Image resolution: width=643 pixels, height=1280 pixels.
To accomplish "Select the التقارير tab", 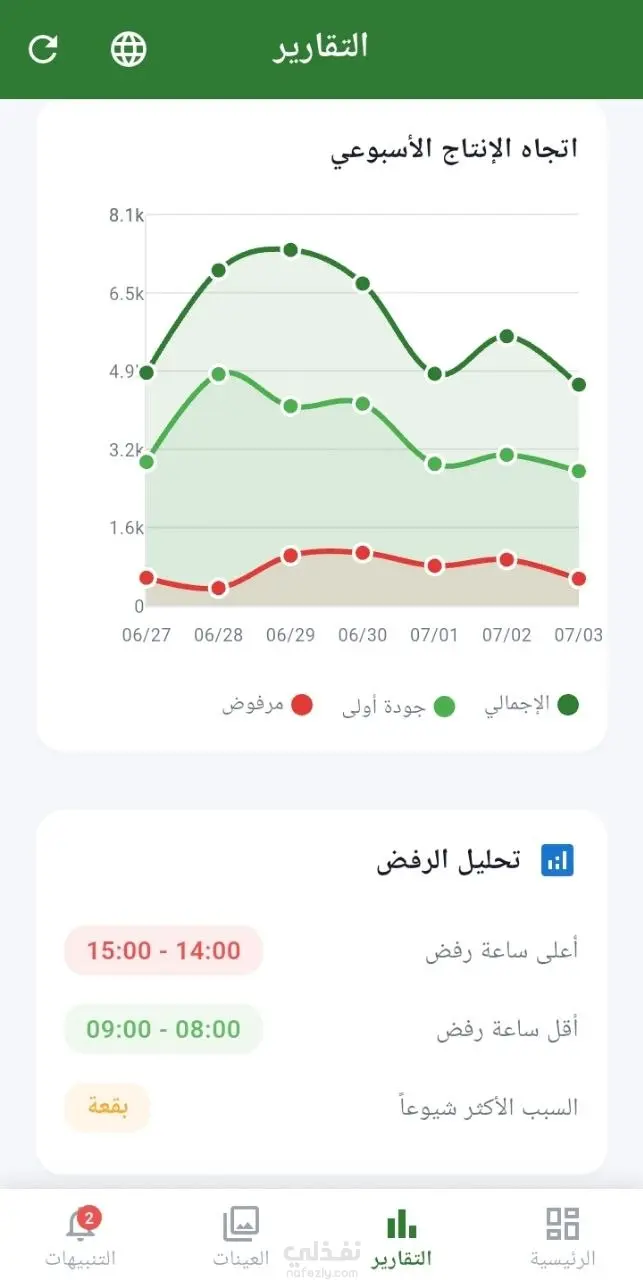I will 402,1236.
